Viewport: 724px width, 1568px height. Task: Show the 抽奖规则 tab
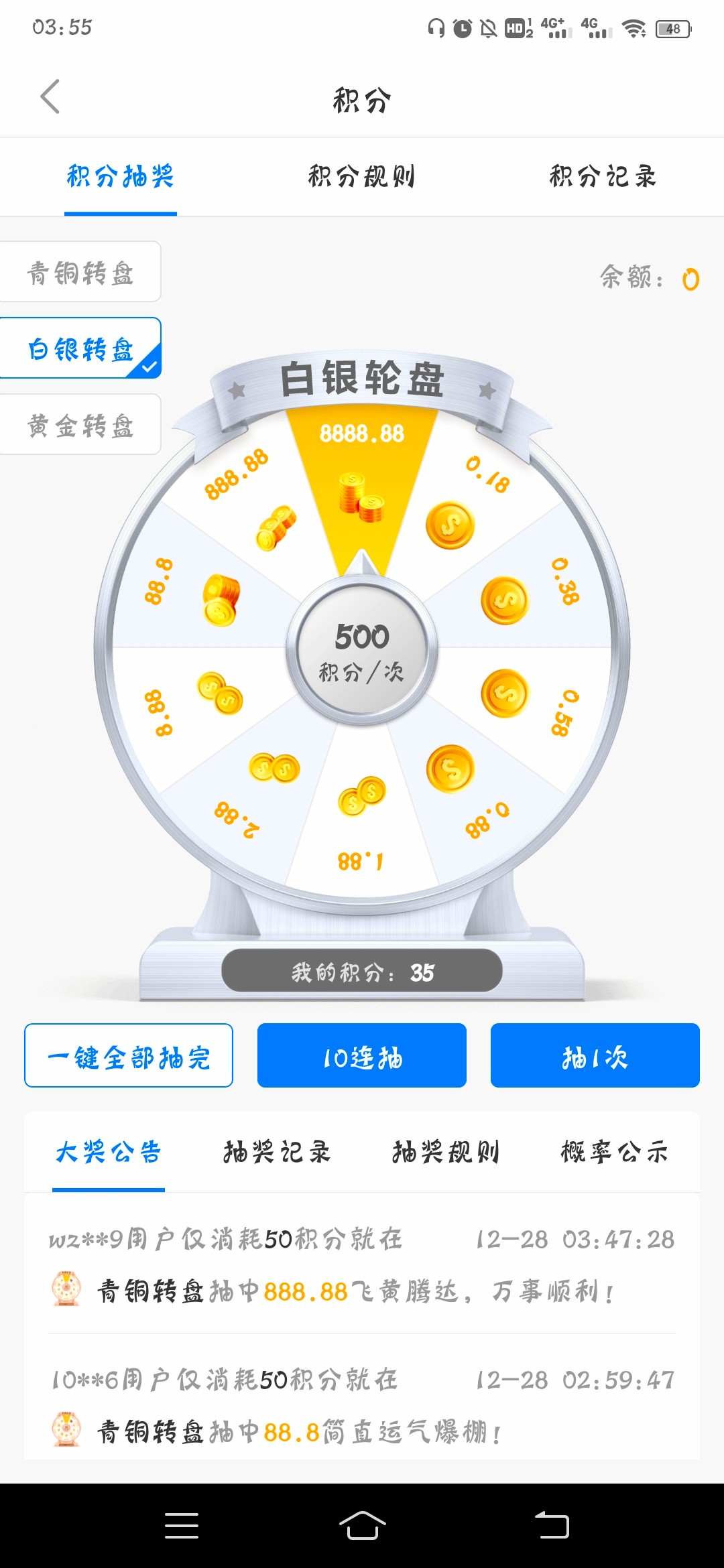pos(446,1153)
